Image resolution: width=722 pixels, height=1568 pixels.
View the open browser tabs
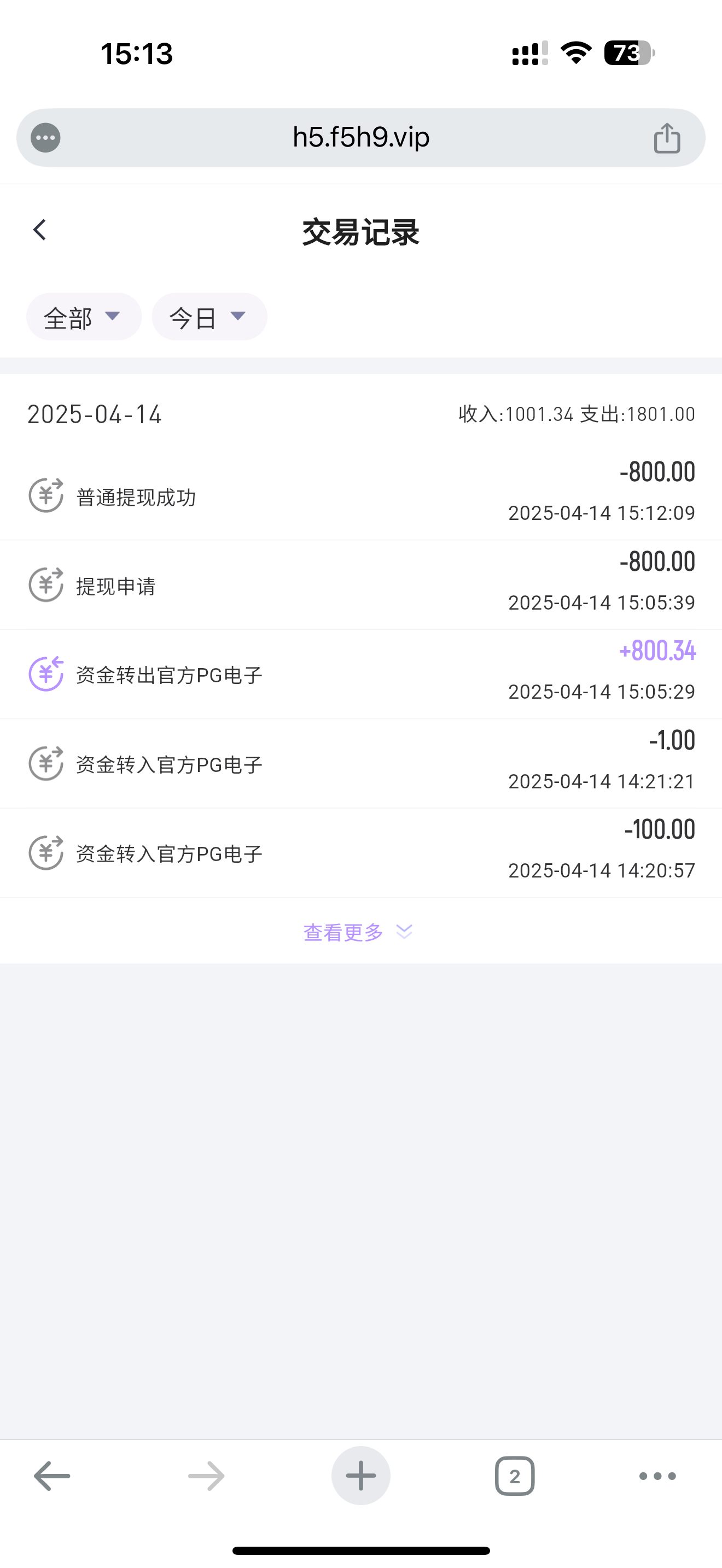(x=514, y=1476)
